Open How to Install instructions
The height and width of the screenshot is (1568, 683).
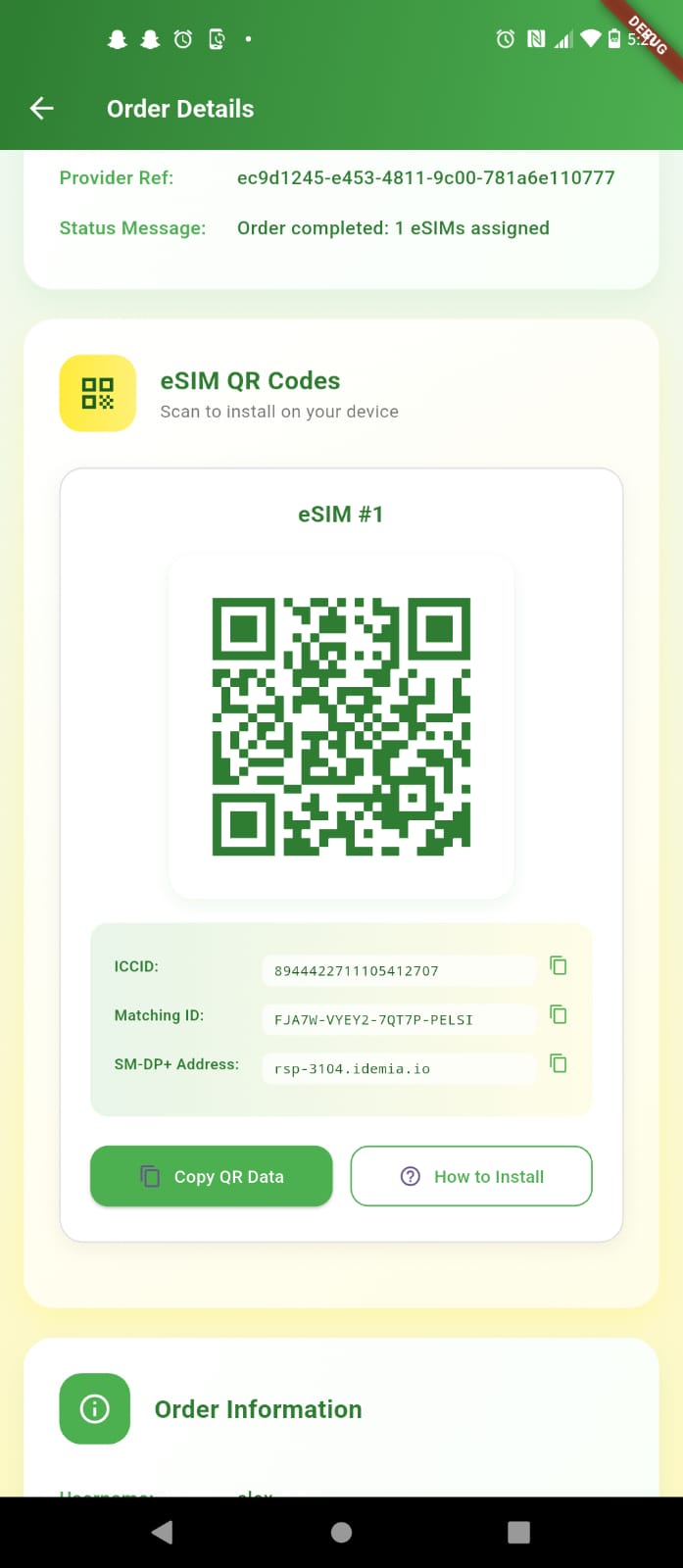pyautogui.click(x=471, y=1176)
